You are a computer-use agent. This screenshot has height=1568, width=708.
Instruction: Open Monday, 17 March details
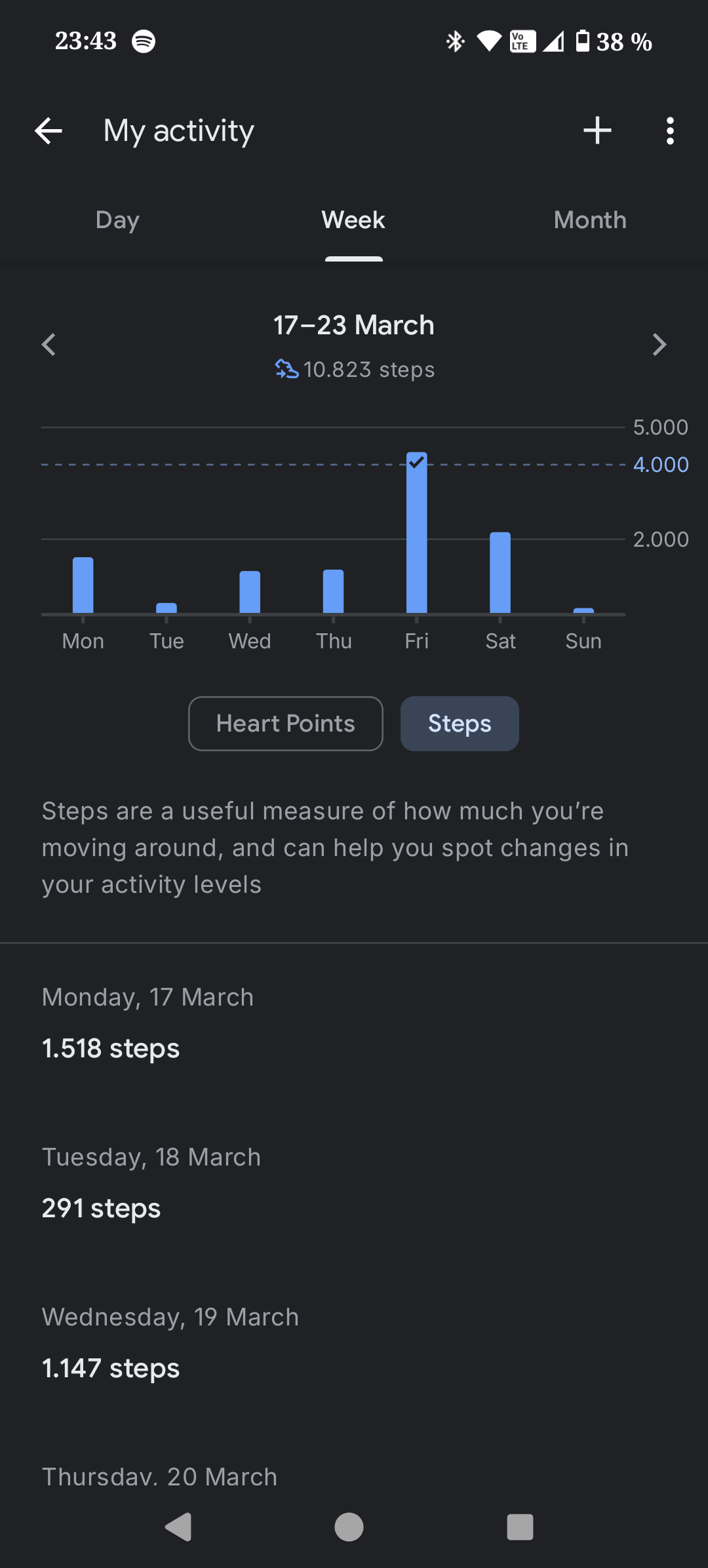point(354,1023)
